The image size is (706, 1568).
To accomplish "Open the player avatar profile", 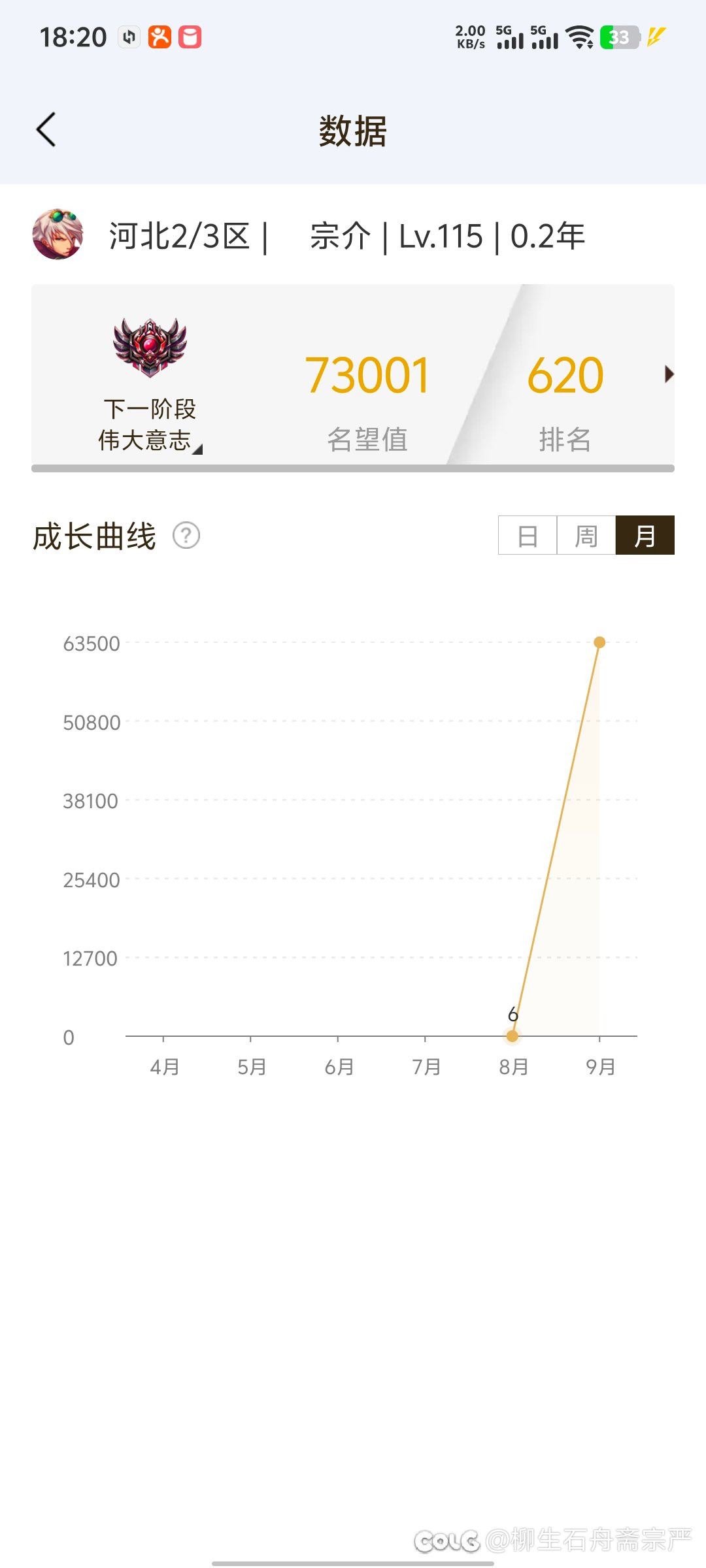I will (58, 235).
